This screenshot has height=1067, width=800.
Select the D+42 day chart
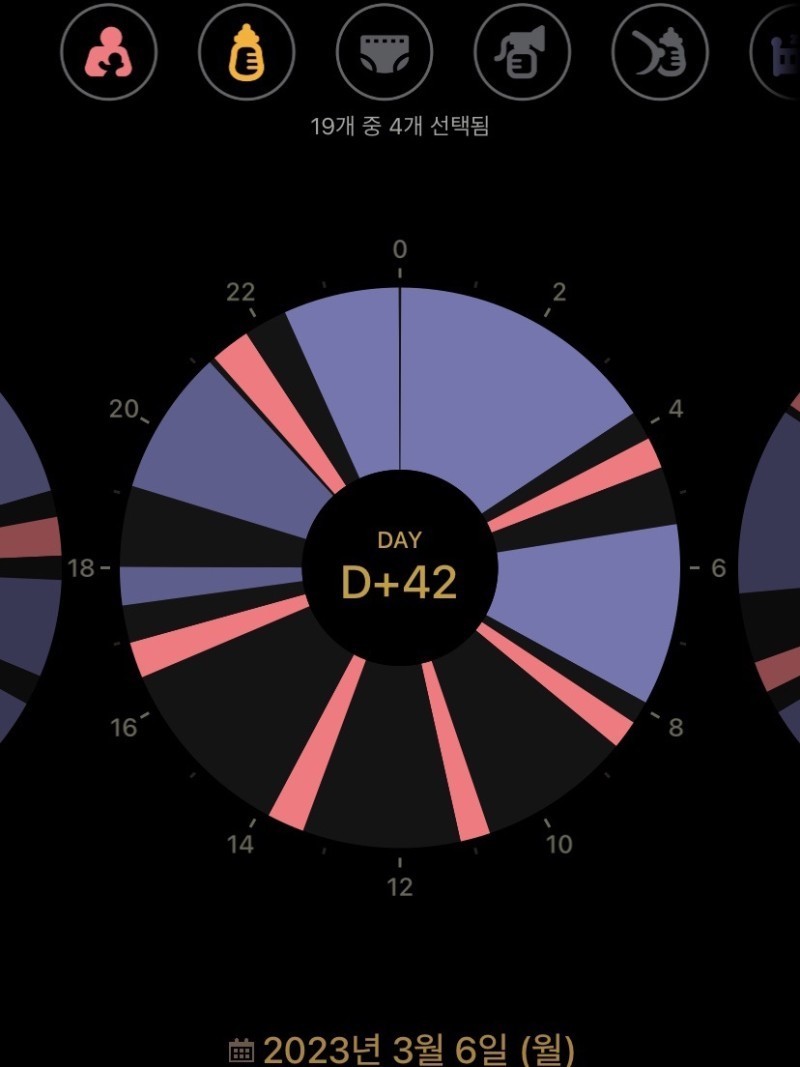pyautogui.click(x=400, y=568)
